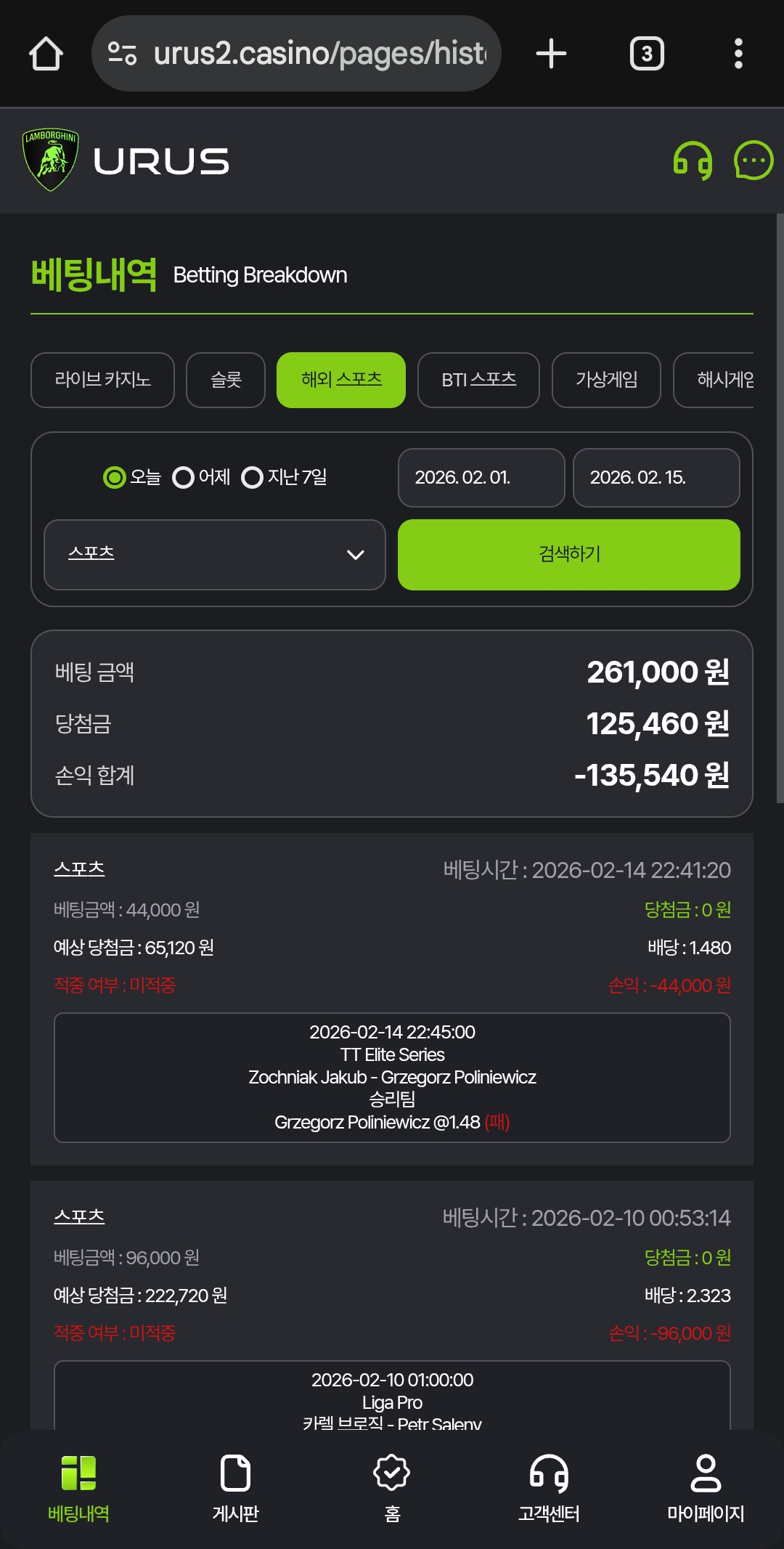Viewport: 784px width, 1549px height.
Task: Switch to the 라이브 카지노 tab
Action: coord(102,380)
